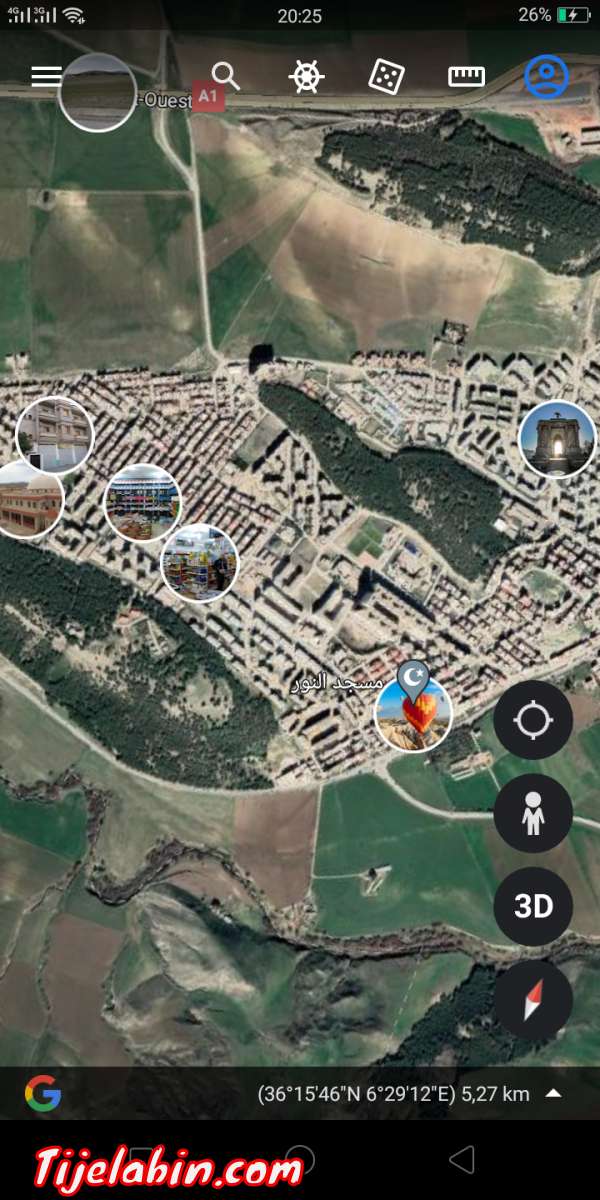This screenshot has height=1200, width=600.
Task: Tap the dice for a random place
Action: (386, 77)
